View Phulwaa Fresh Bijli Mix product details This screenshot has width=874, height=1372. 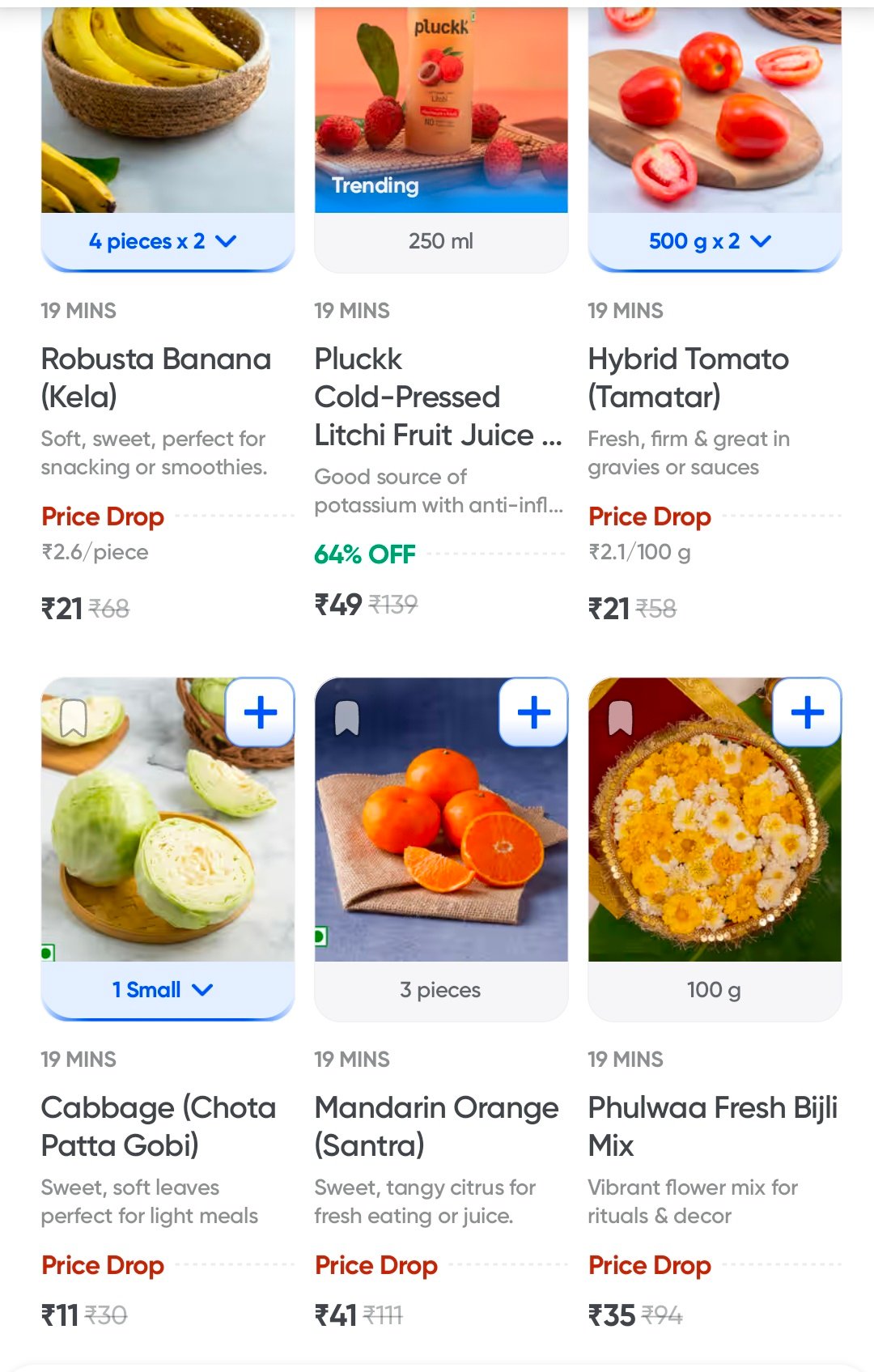click(x=712, y=1126)
